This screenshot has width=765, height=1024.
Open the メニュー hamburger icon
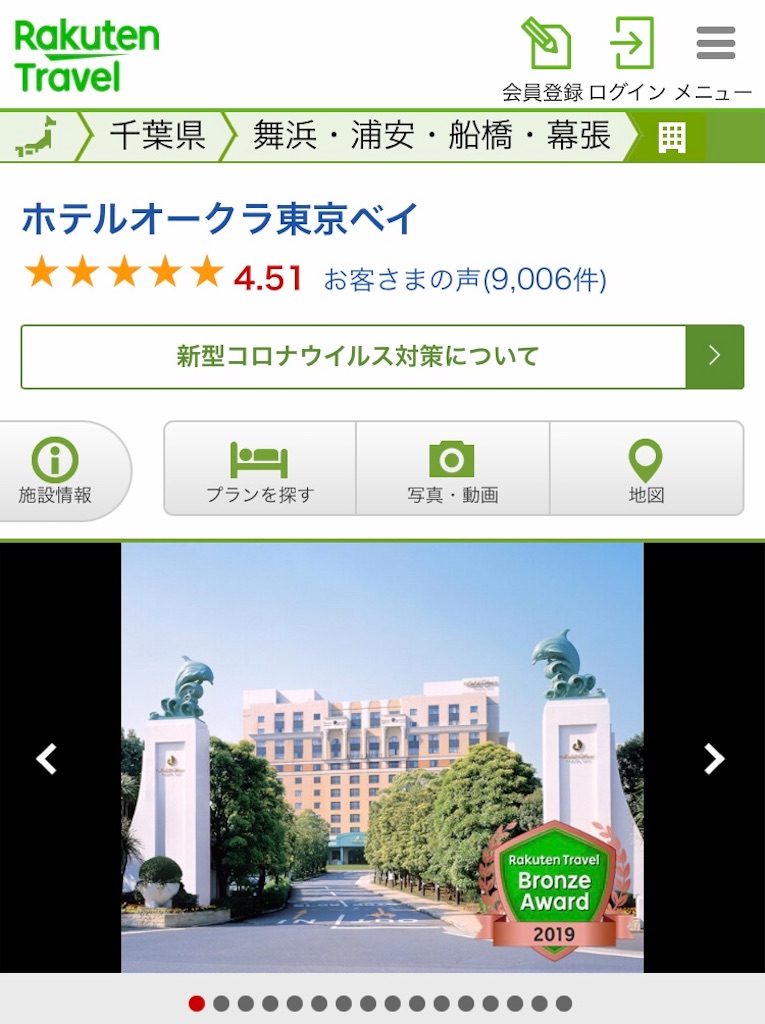point(713,44)
